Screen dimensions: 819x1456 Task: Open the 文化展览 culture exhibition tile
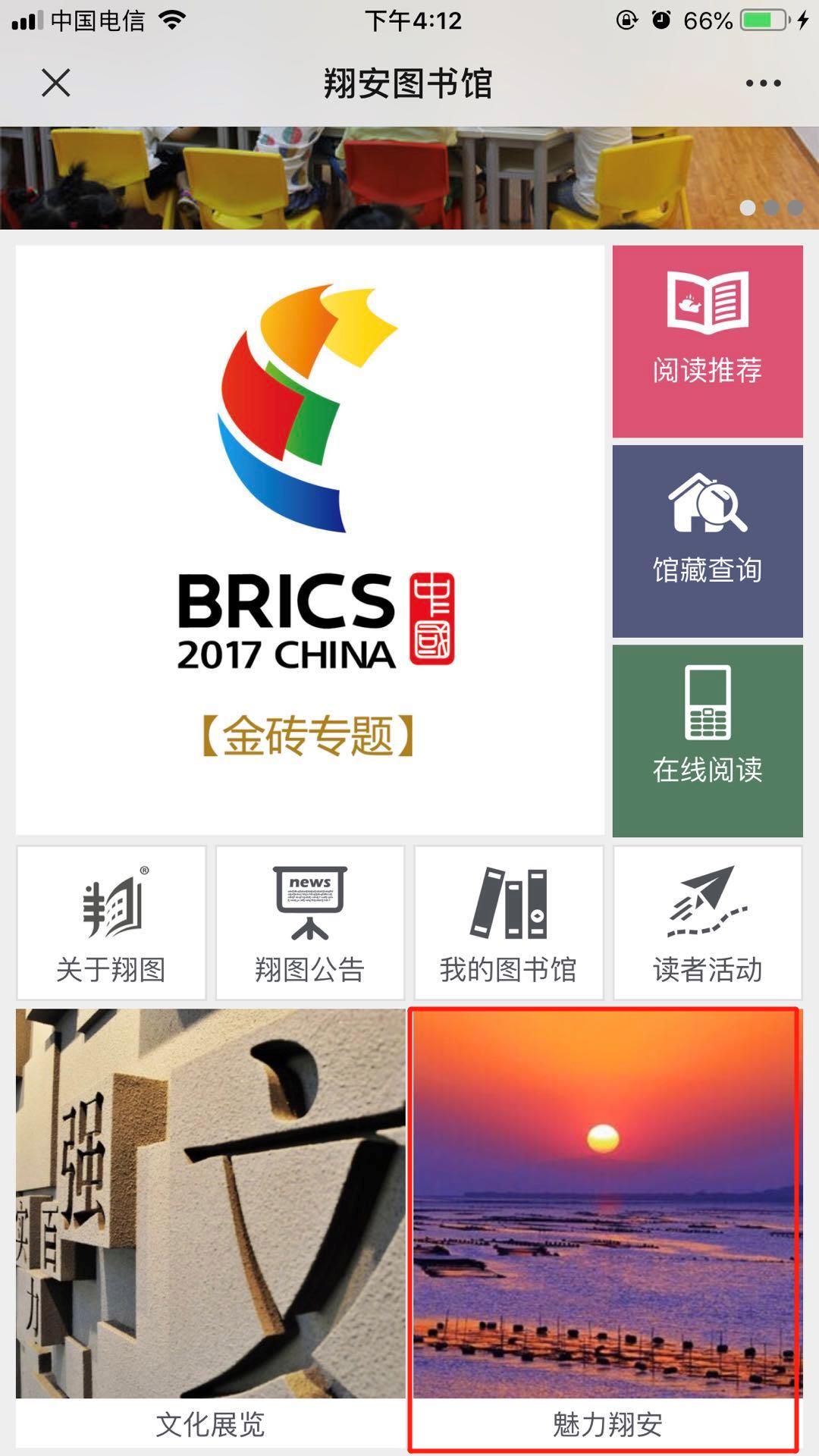tap(211, 1228)
